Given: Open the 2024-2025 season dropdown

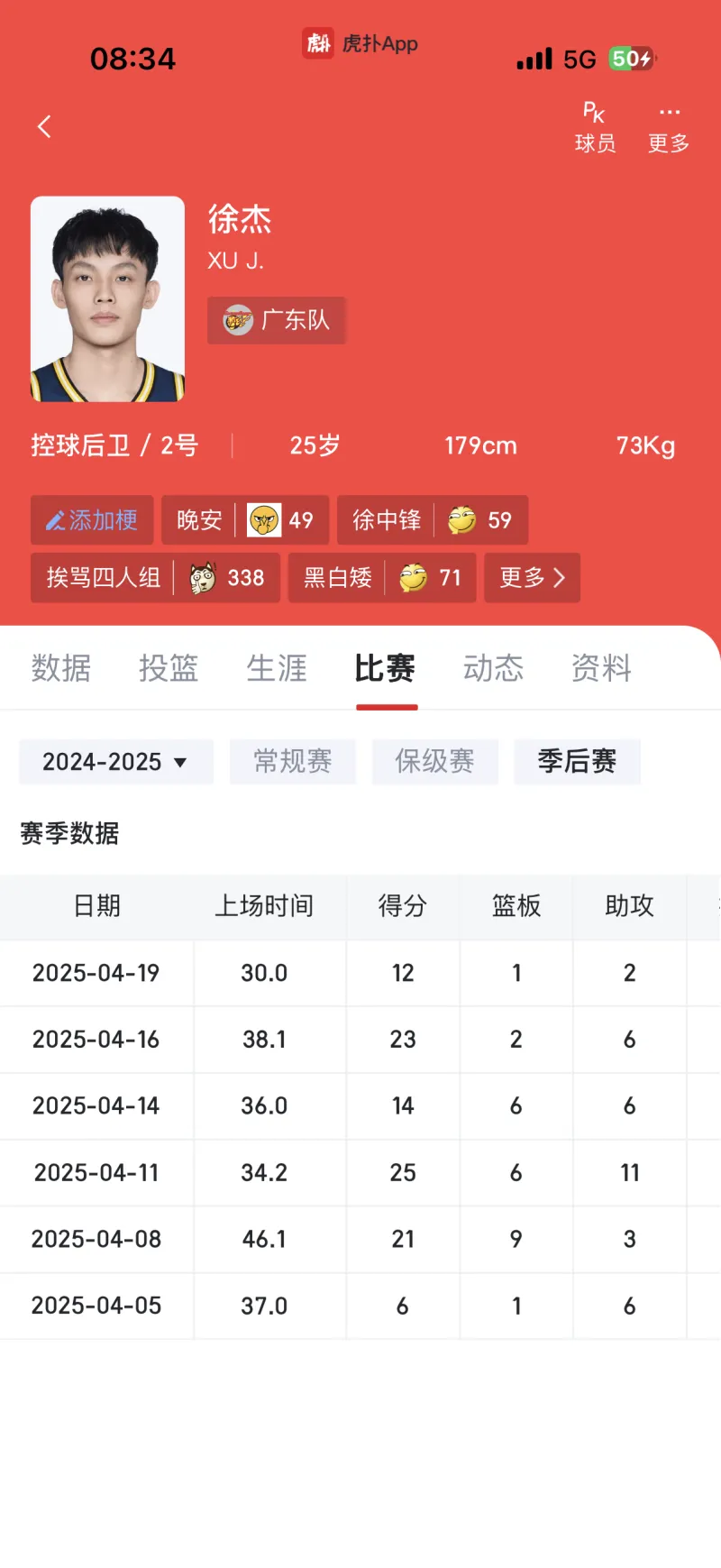Looking at the screenshot, I should pos(115,762).
